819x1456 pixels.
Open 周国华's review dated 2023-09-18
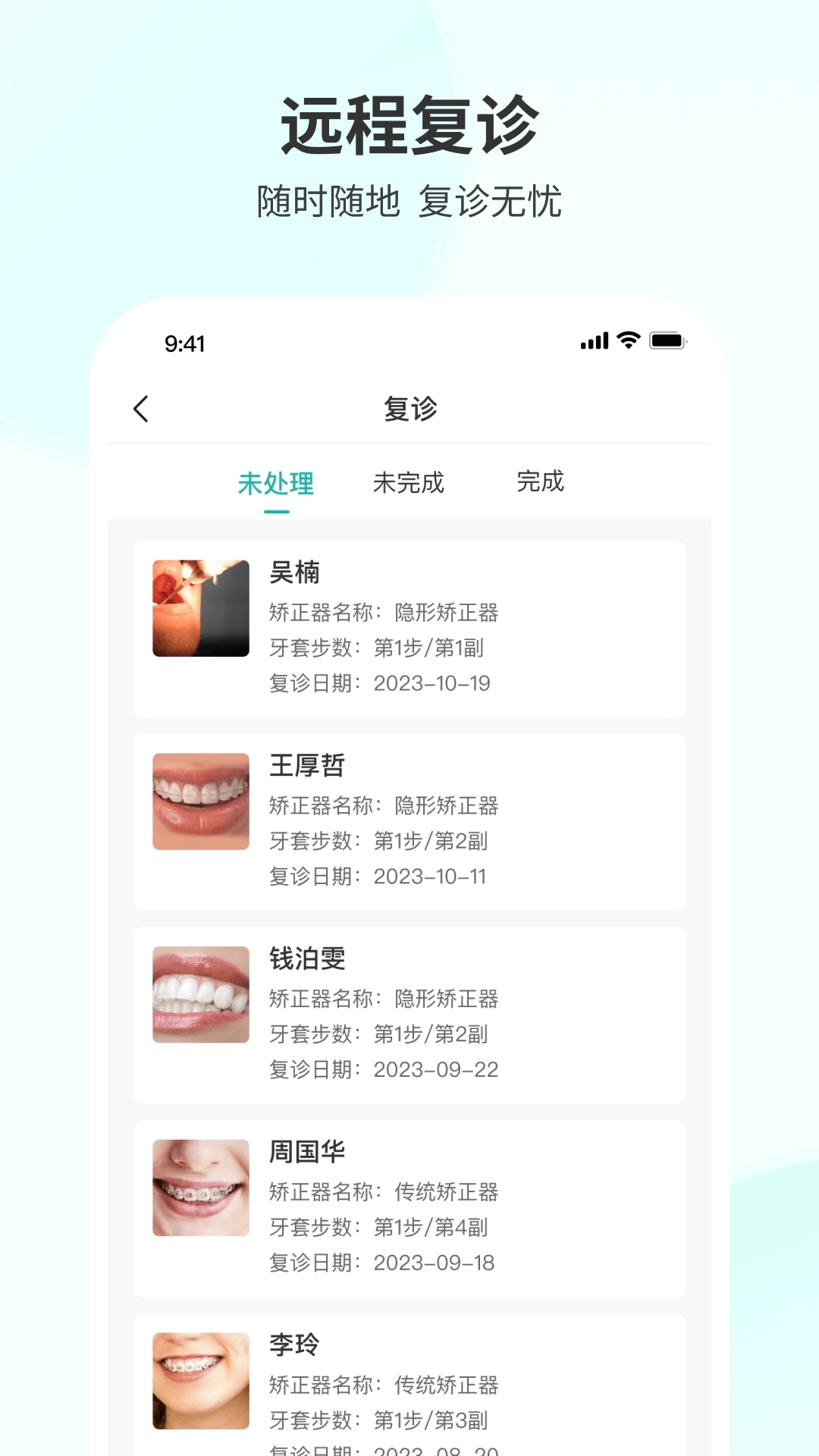409,1206
